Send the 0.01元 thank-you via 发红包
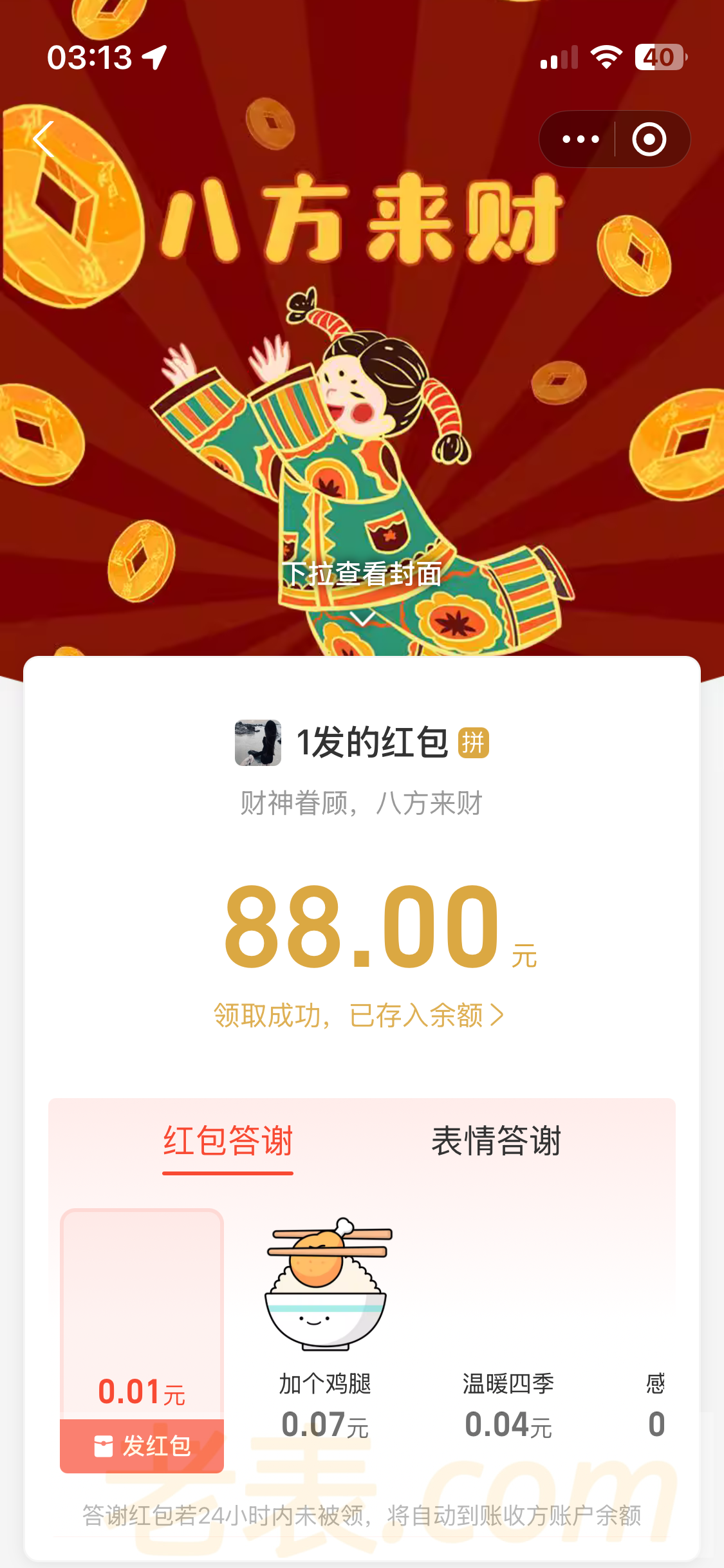The width and height of the screenshot is (724, 1568). [x=142, y=1446]
